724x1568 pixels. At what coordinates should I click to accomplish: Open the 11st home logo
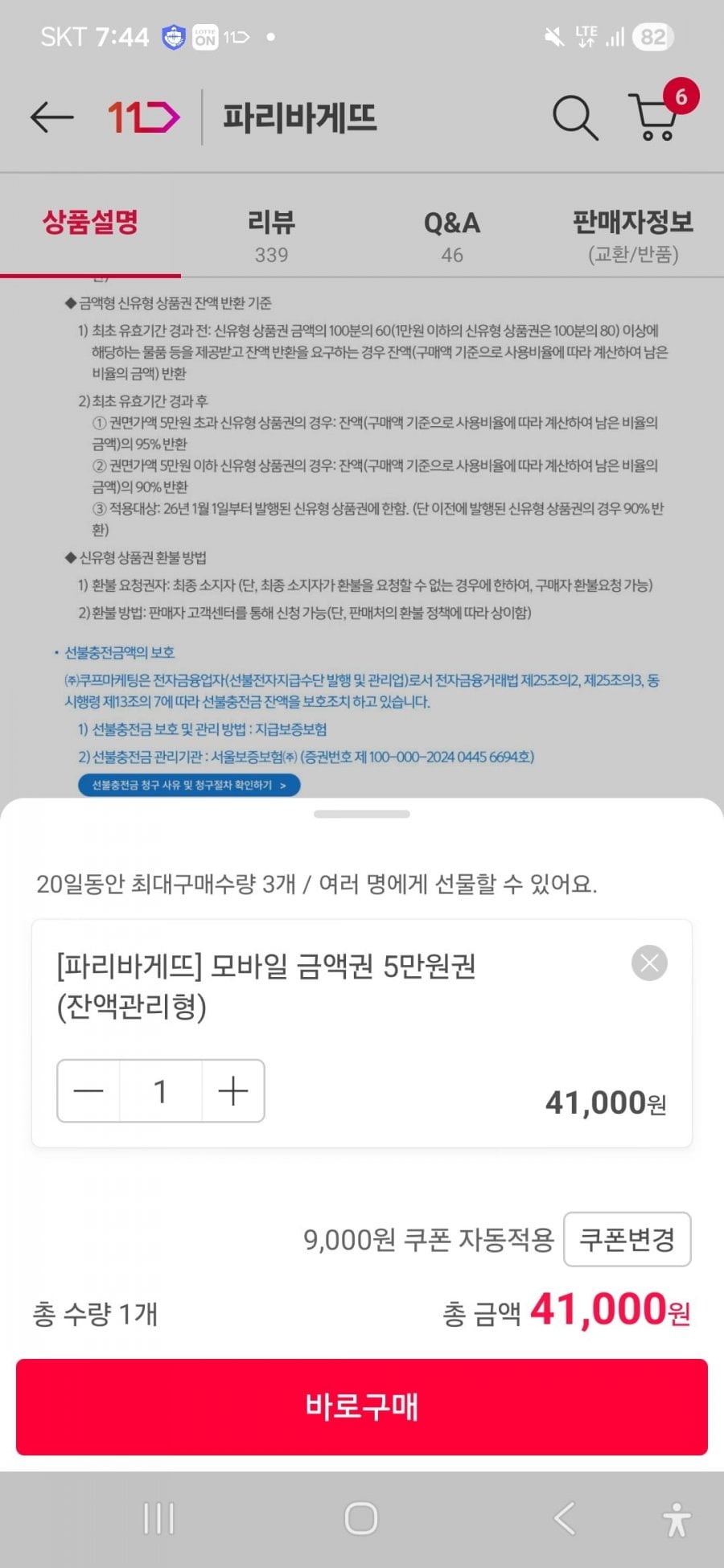click(144, 117)
